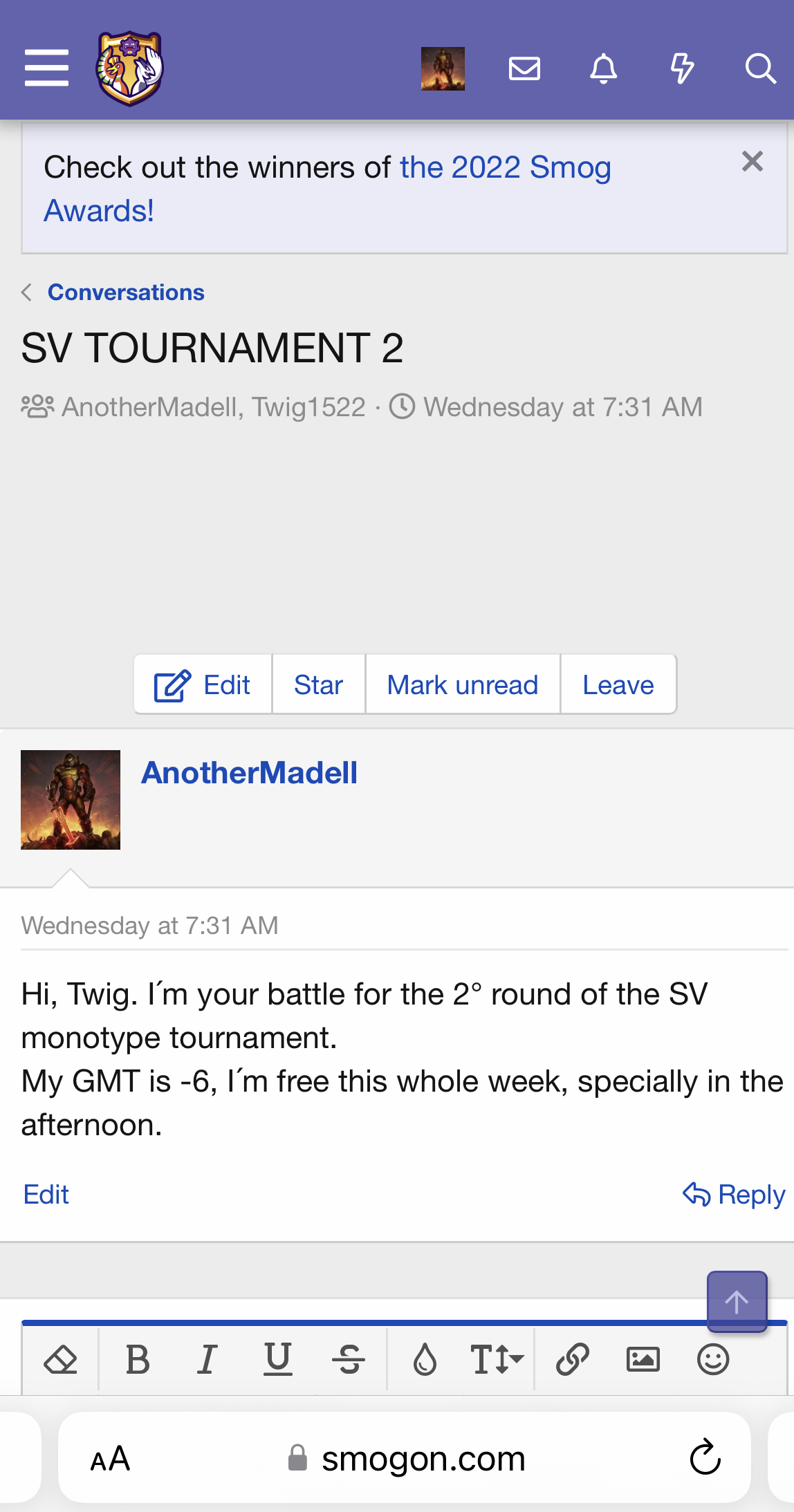Open the inbox envelope icon
The height and width of the screenshot is (1512, 794).
point(524,68)
